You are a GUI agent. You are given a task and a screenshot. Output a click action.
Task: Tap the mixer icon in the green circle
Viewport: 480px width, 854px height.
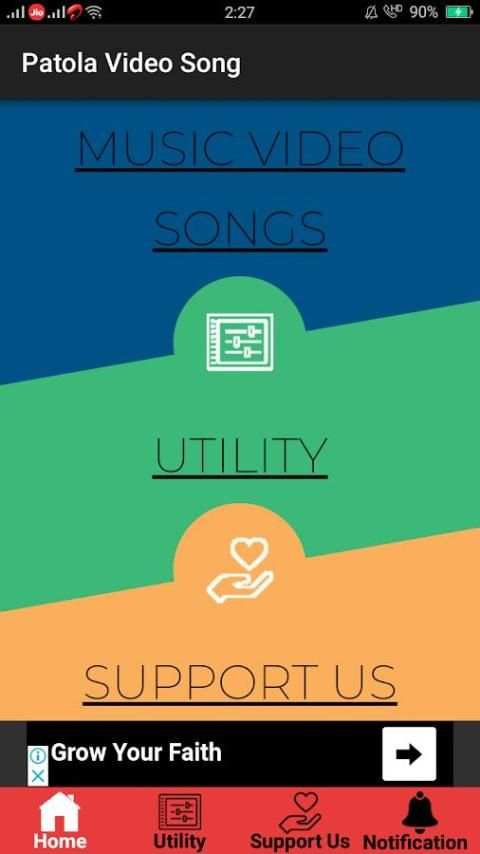click(240, 342)
